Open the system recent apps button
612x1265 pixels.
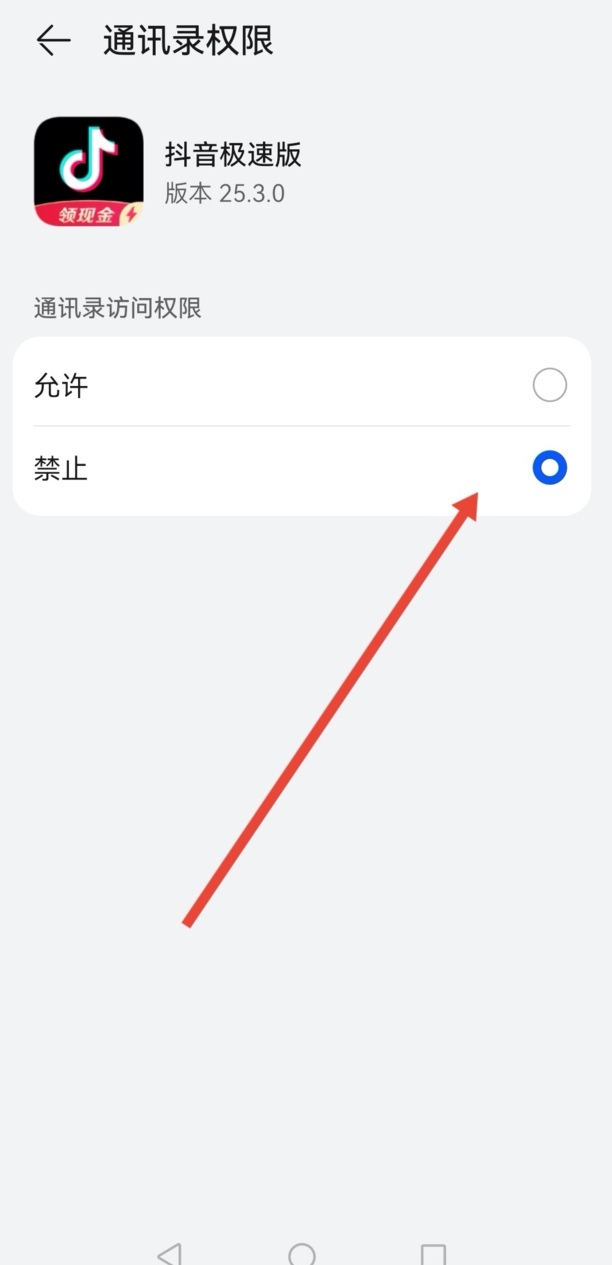click(x=433, y=1254)
